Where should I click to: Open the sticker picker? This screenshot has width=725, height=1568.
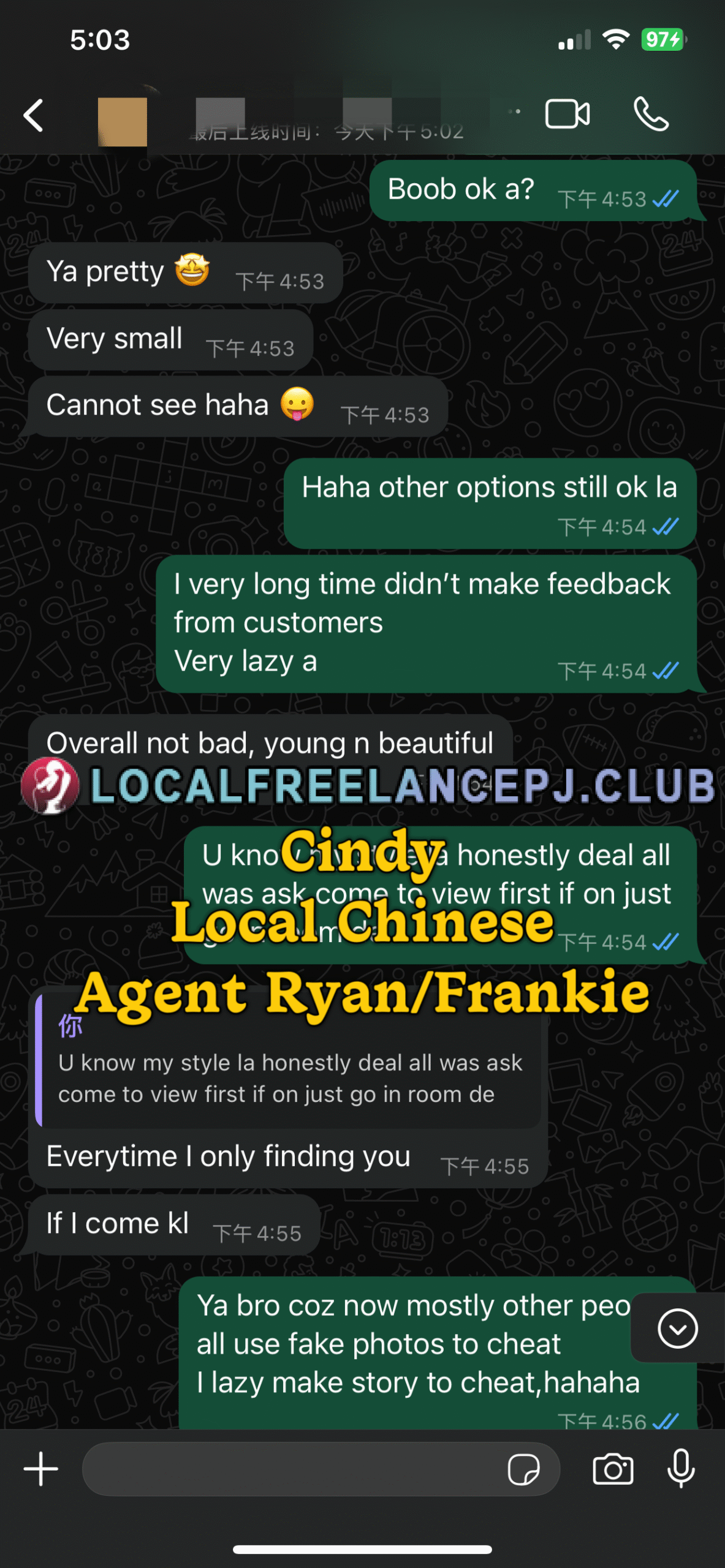(x=523, y=1469)
